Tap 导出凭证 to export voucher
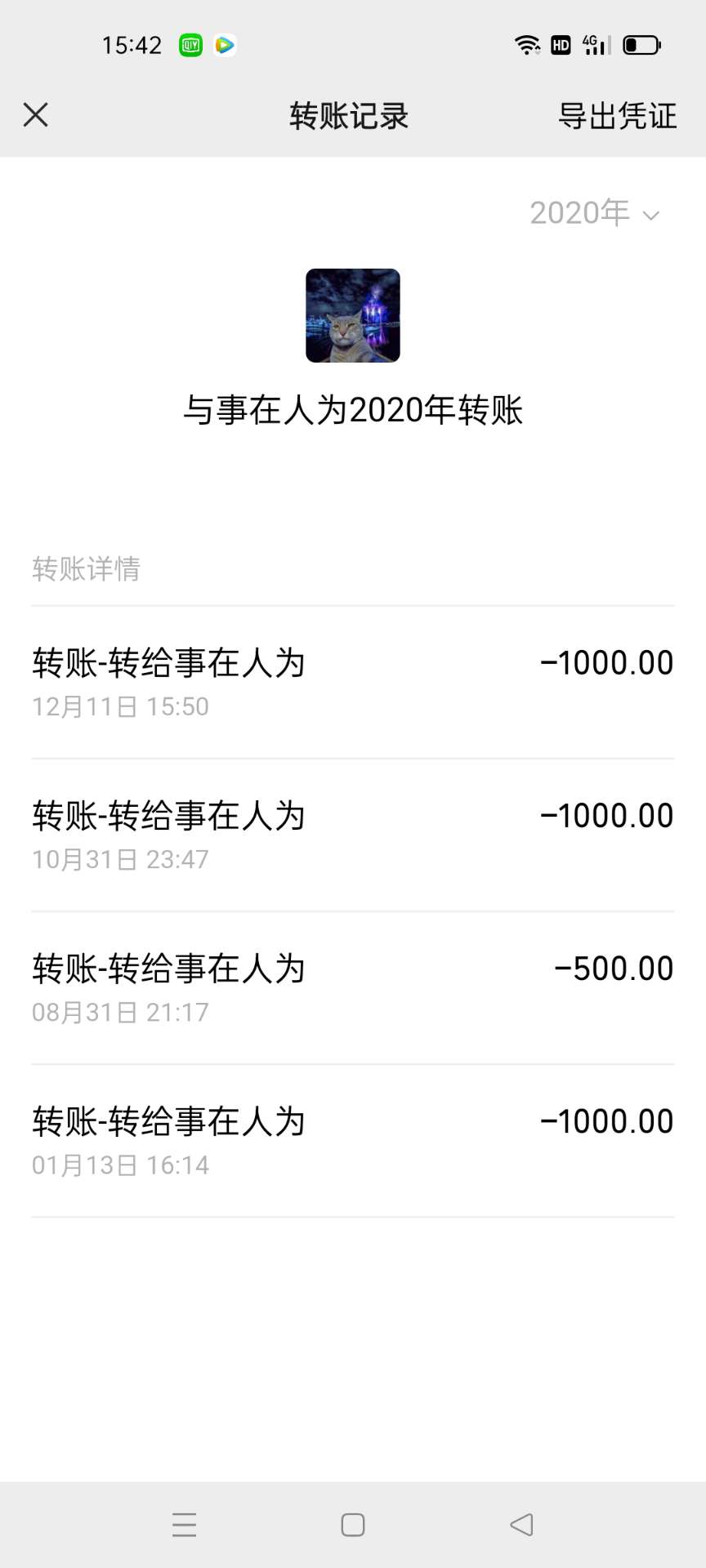Screen dimensions: 706x1568 (617, 116)
